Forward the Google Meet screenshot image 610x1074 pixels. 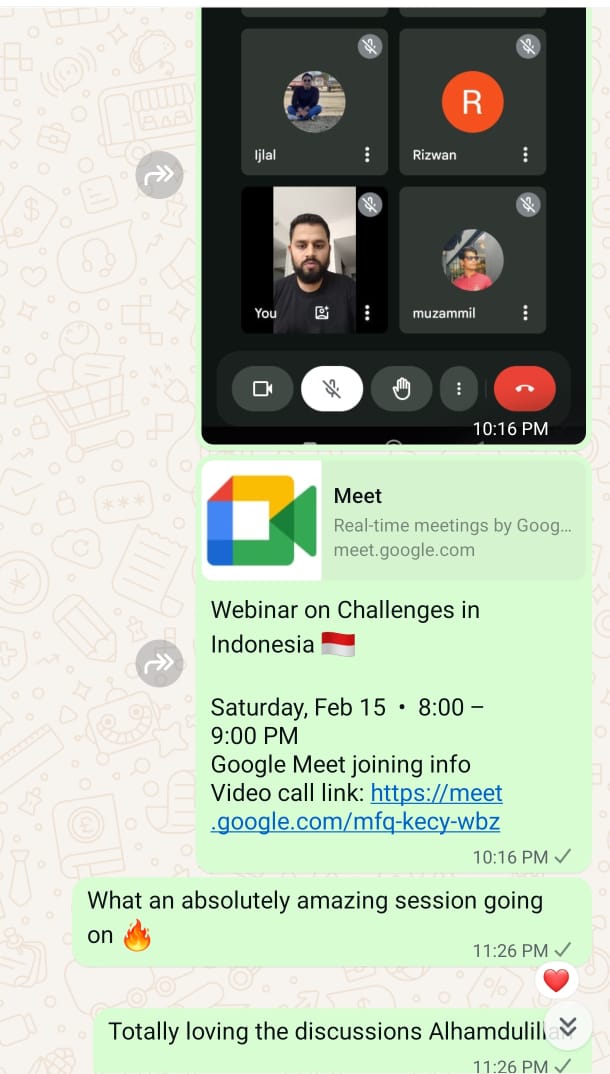160,175
